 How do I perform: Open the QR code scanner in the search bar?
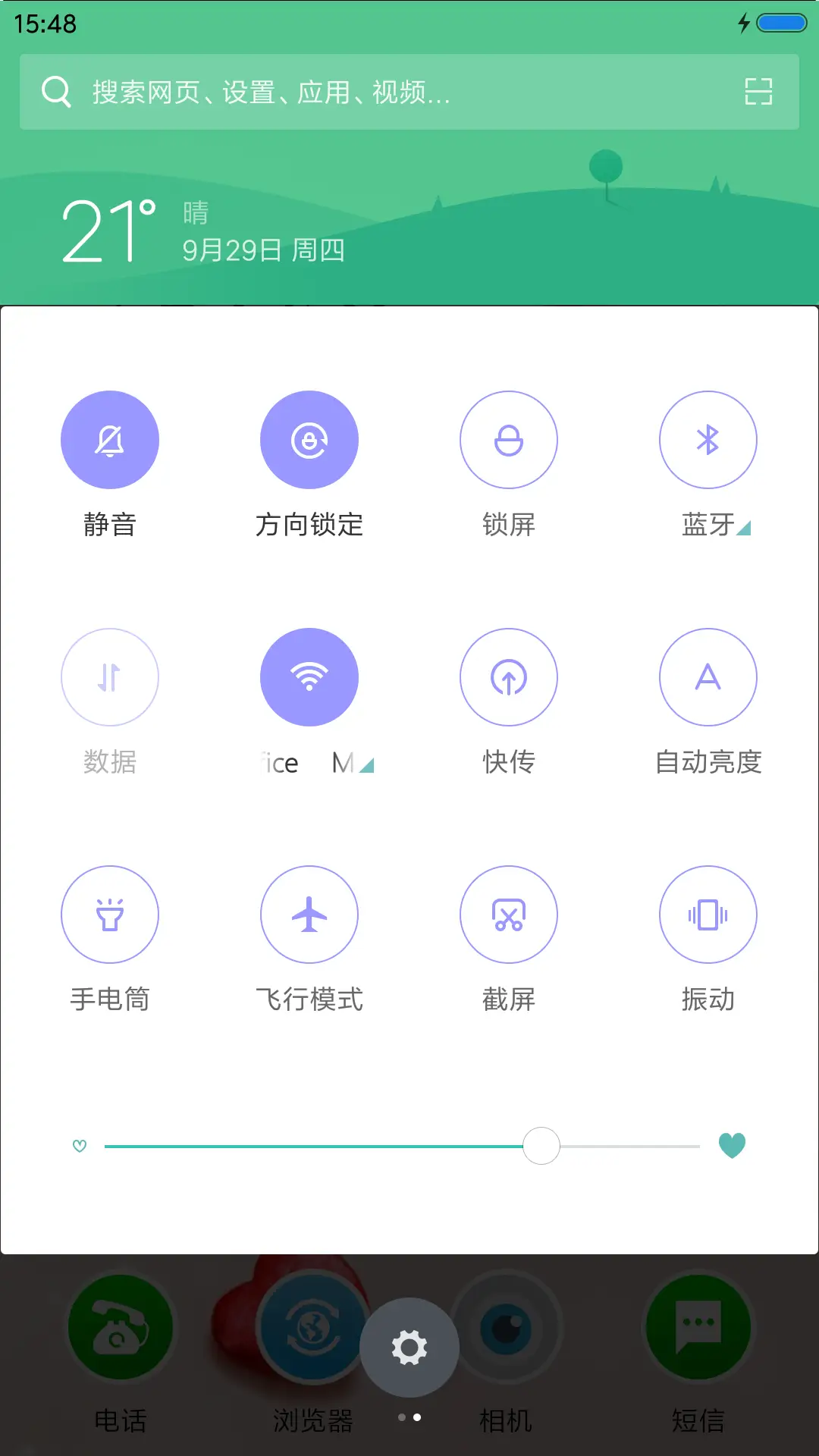758,93
